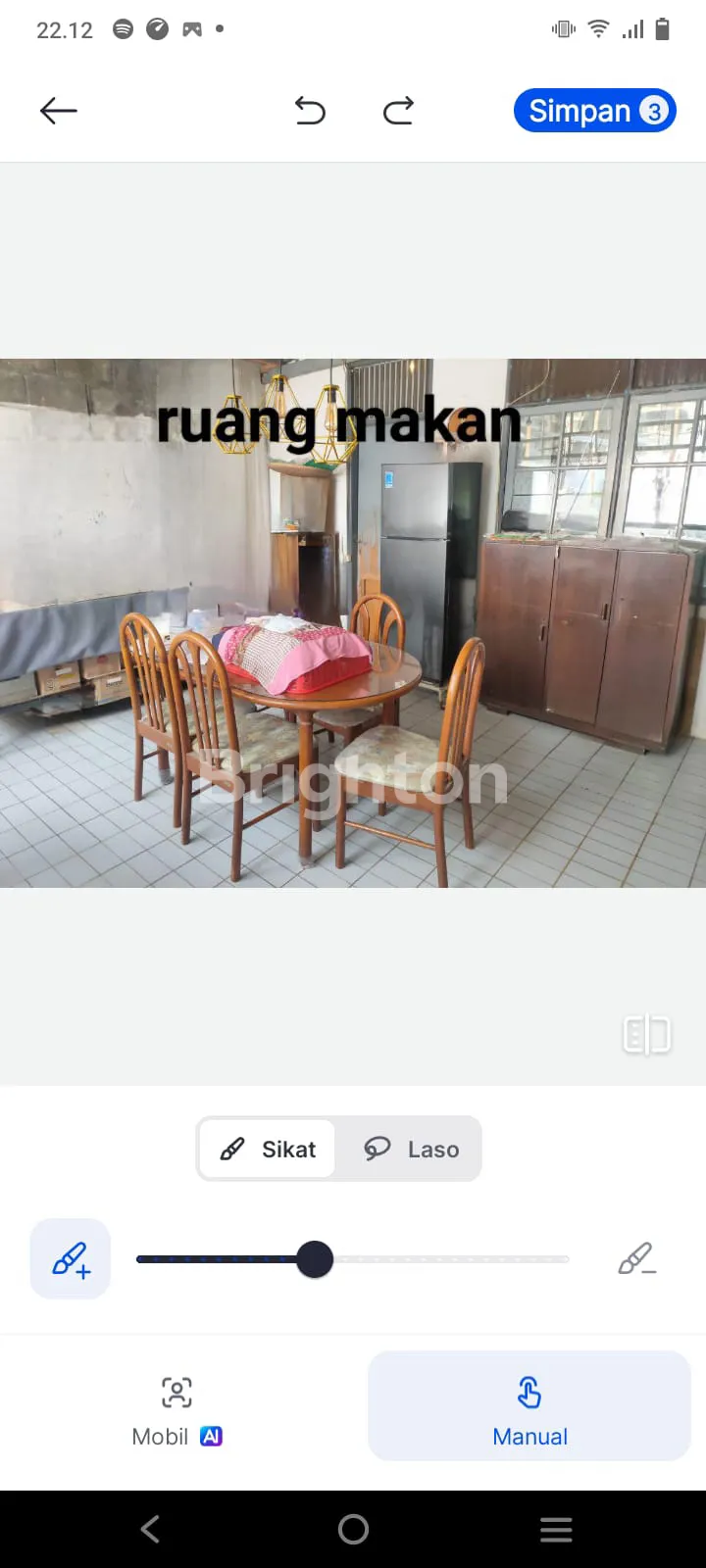706x1568 pixels.
Task: Select the Sikat brush mode
Action: pos(268,1149)
